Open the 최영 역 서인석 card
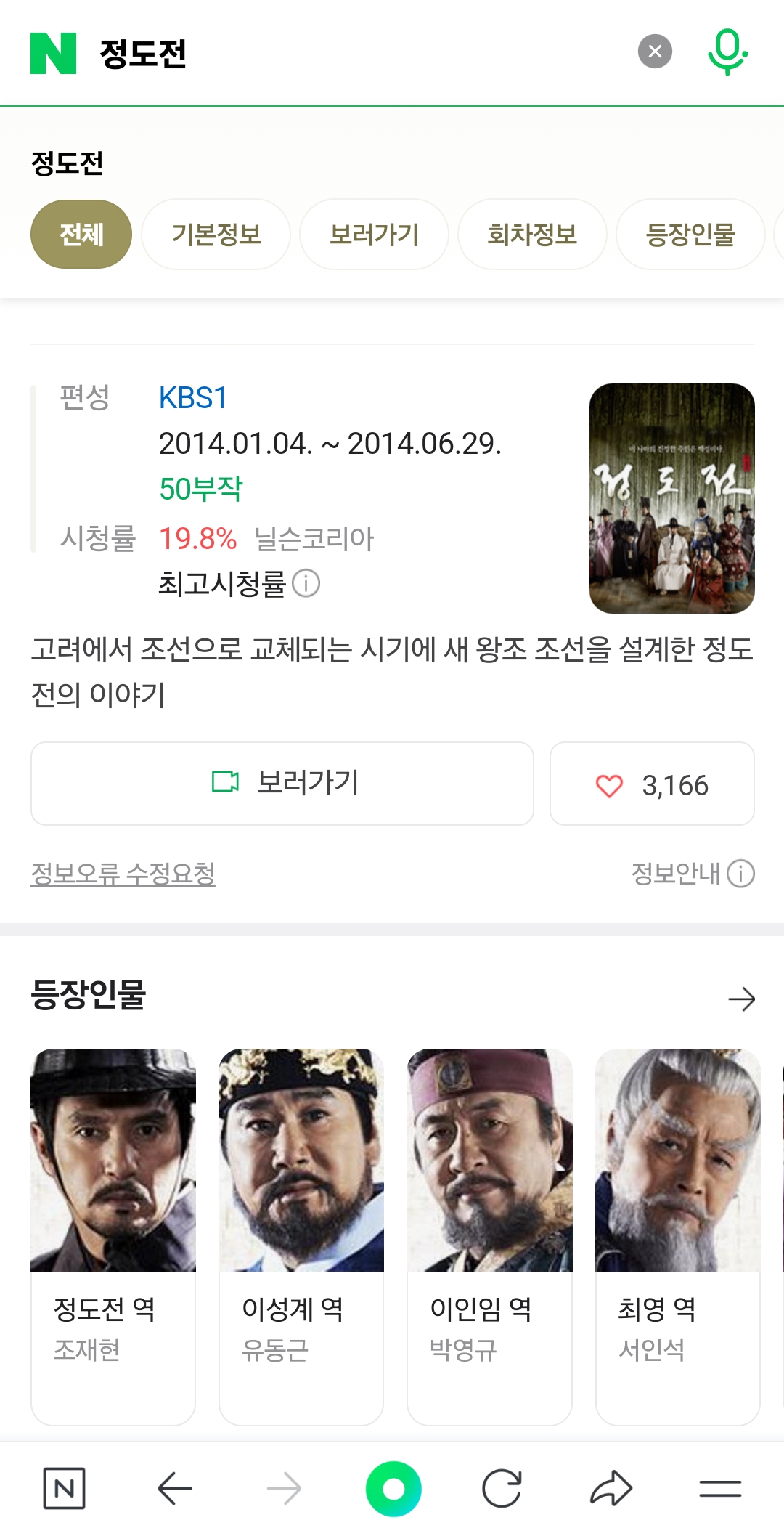This screenshot has height=1536, width=784. point(678,1237)
